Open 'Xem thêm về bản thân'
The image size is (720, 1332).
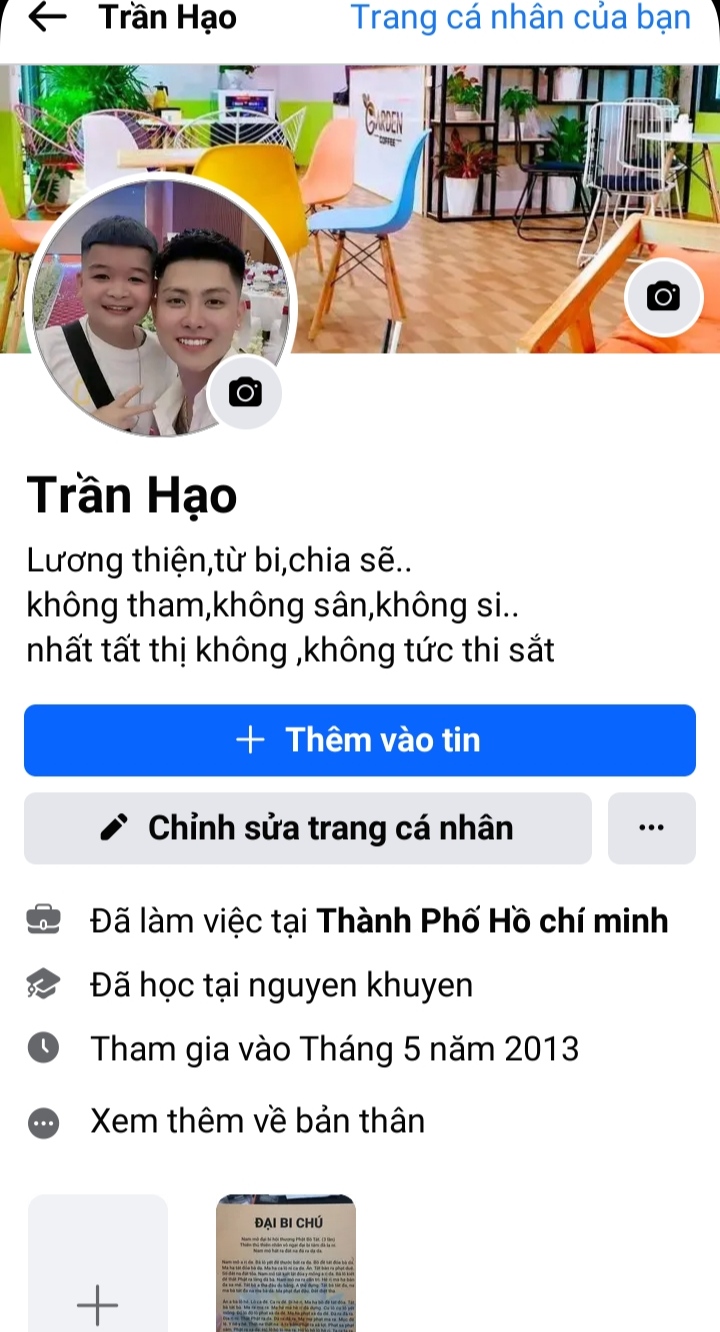(x=257, y=1121)
